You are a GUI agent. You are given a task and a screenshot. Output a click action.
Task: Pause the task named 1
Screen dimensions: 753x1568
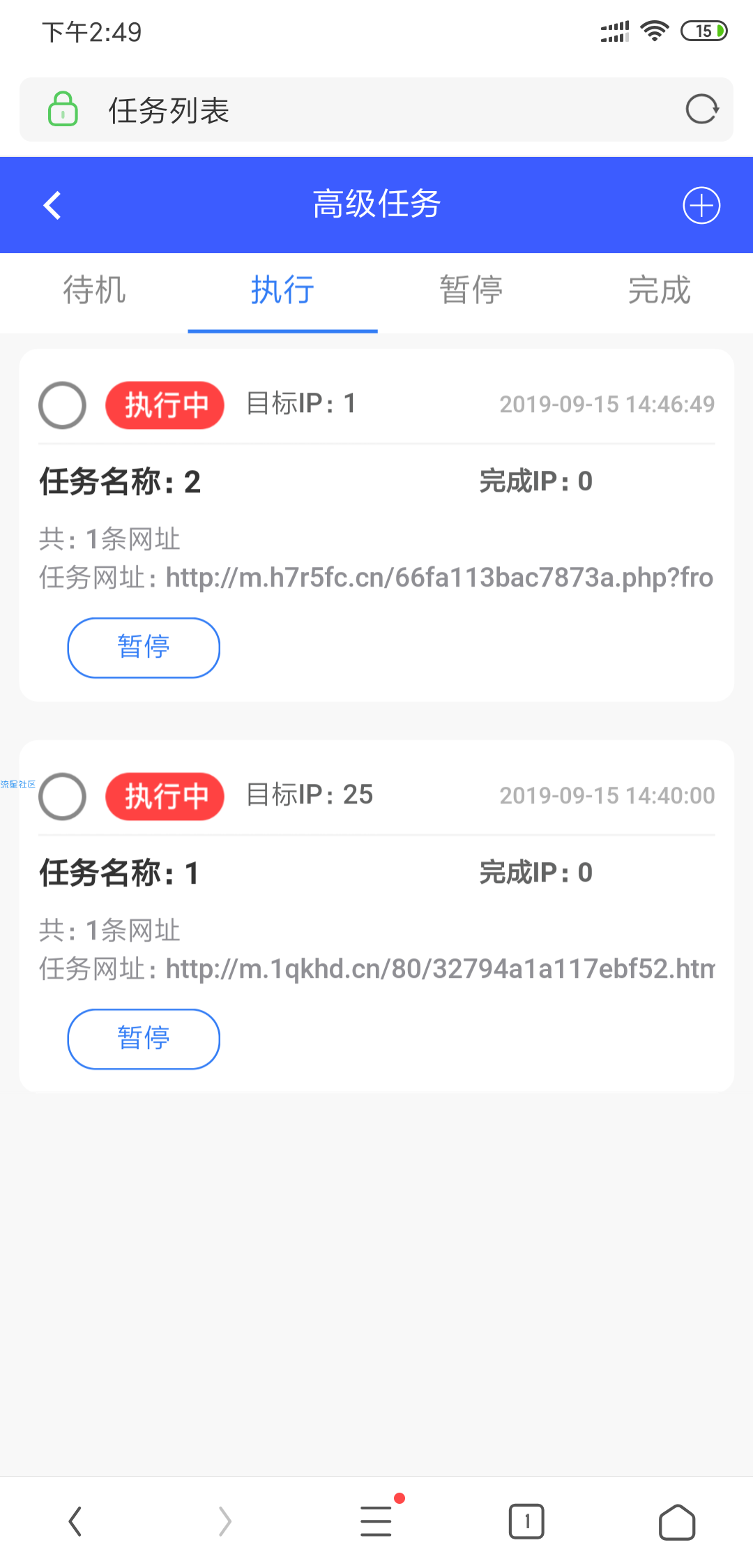point(144,1039)
